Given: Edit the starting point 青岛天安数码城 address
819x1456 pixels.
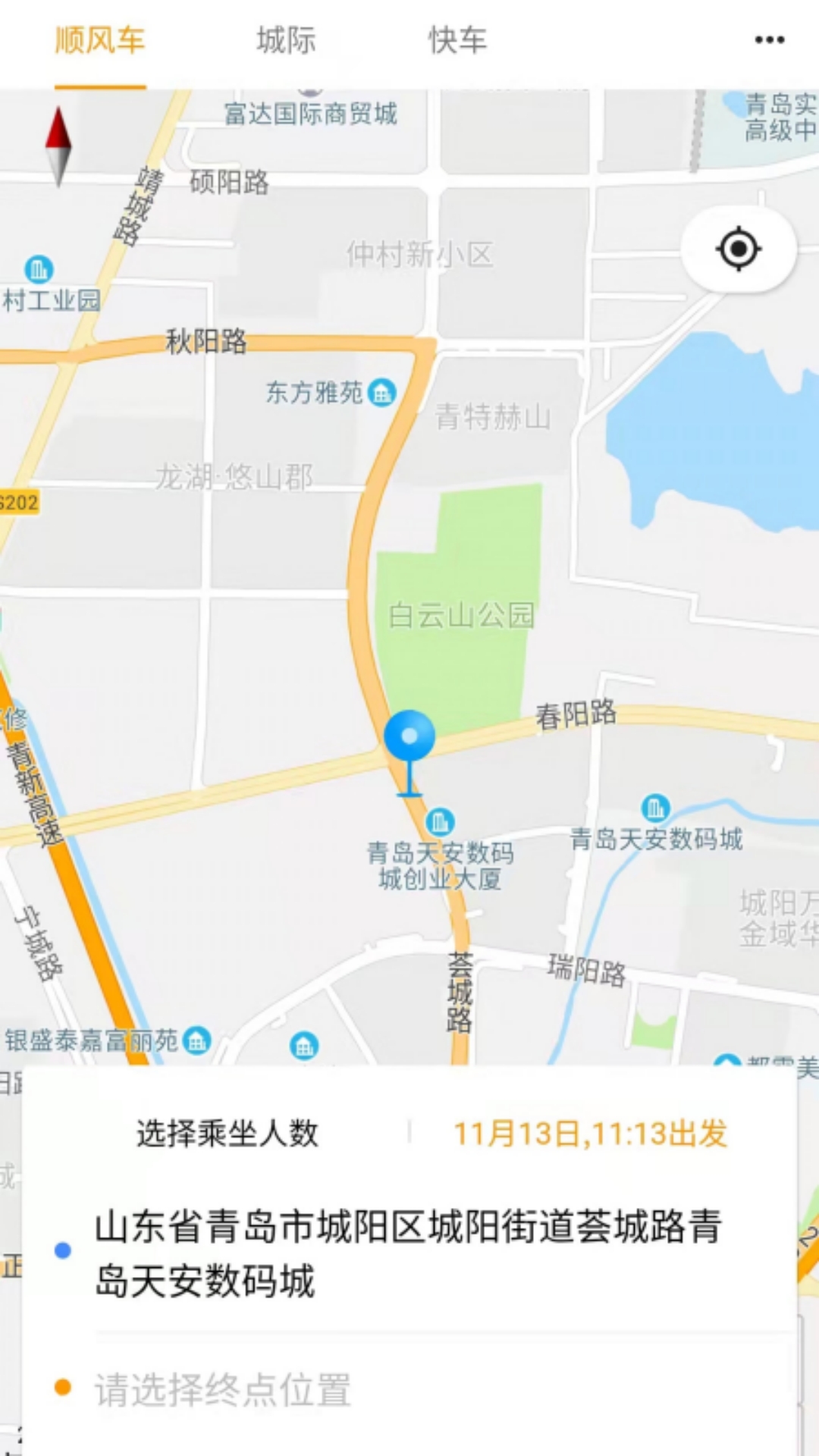Looking at the screenshot, I should (408, 1253).
